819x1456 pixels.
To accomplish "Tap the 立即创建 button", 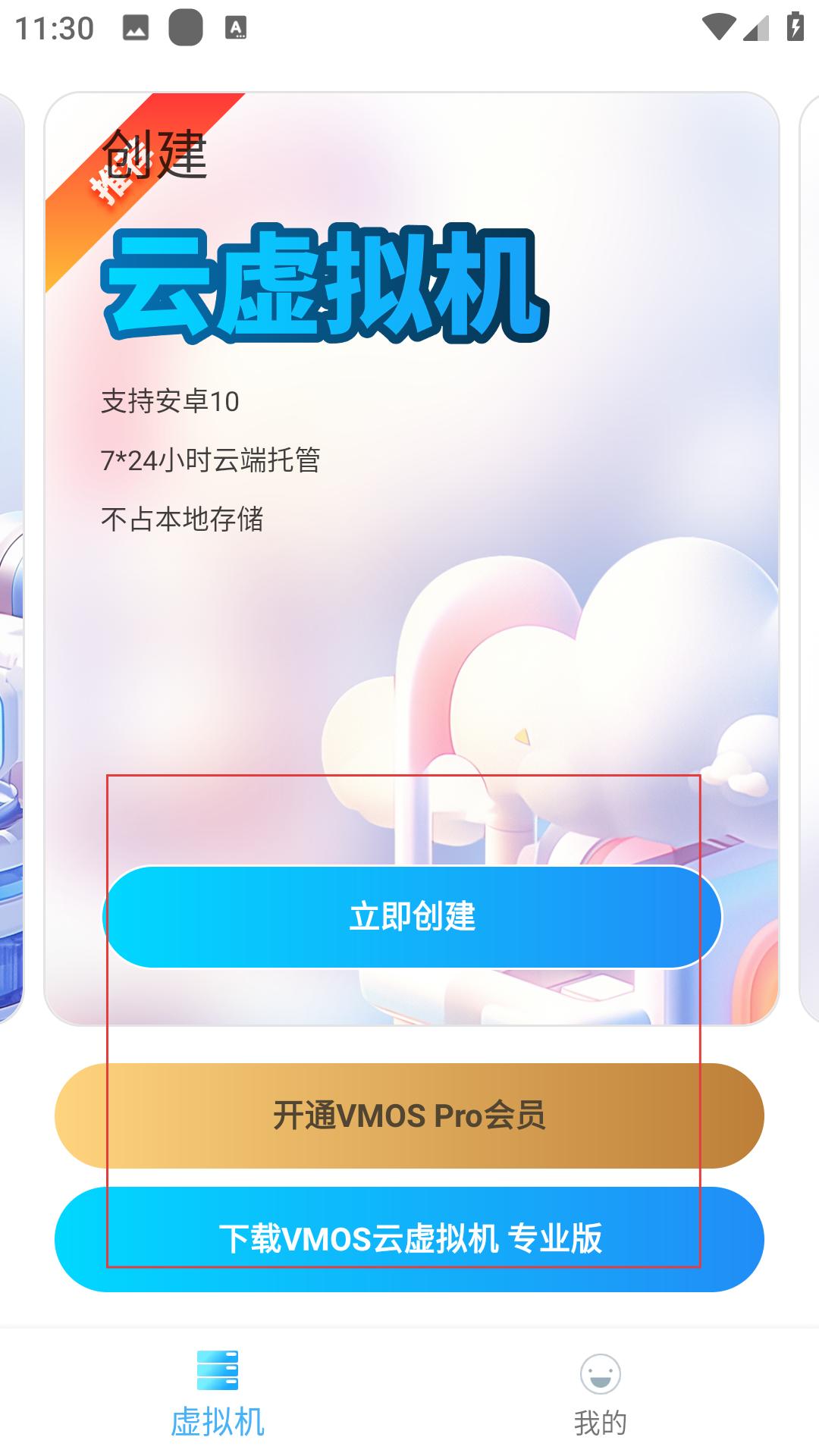I will tap(412, 917).
